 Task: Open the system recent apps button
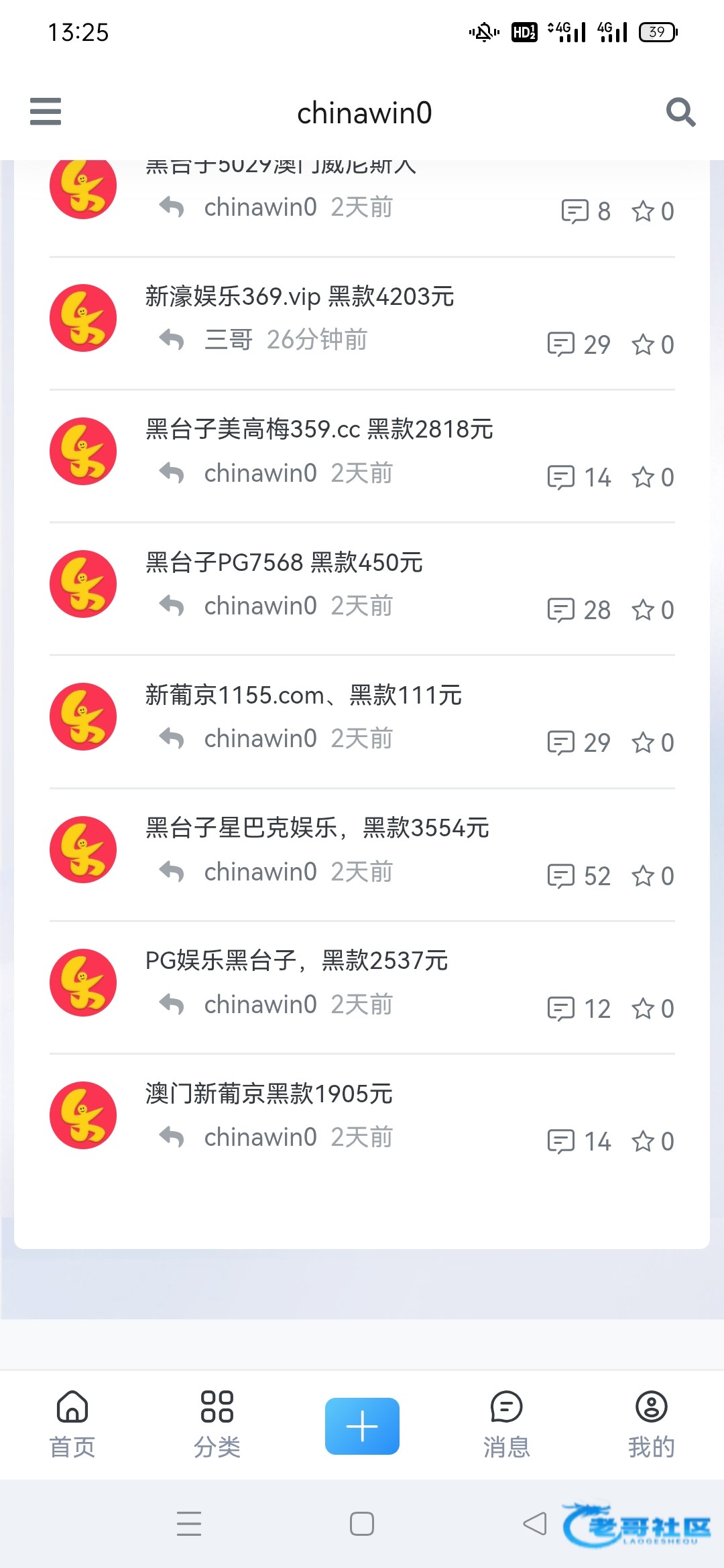[189, 1524]
